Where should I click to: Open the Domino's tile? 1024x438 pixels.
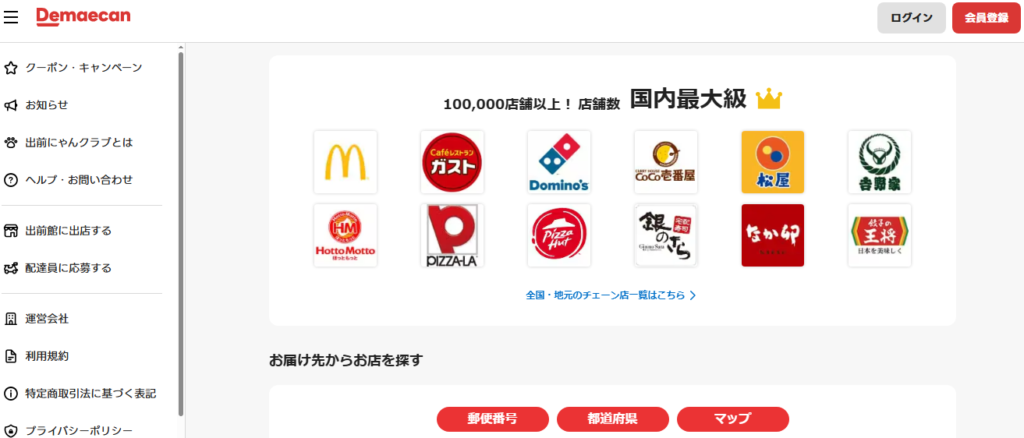[559, 162]
